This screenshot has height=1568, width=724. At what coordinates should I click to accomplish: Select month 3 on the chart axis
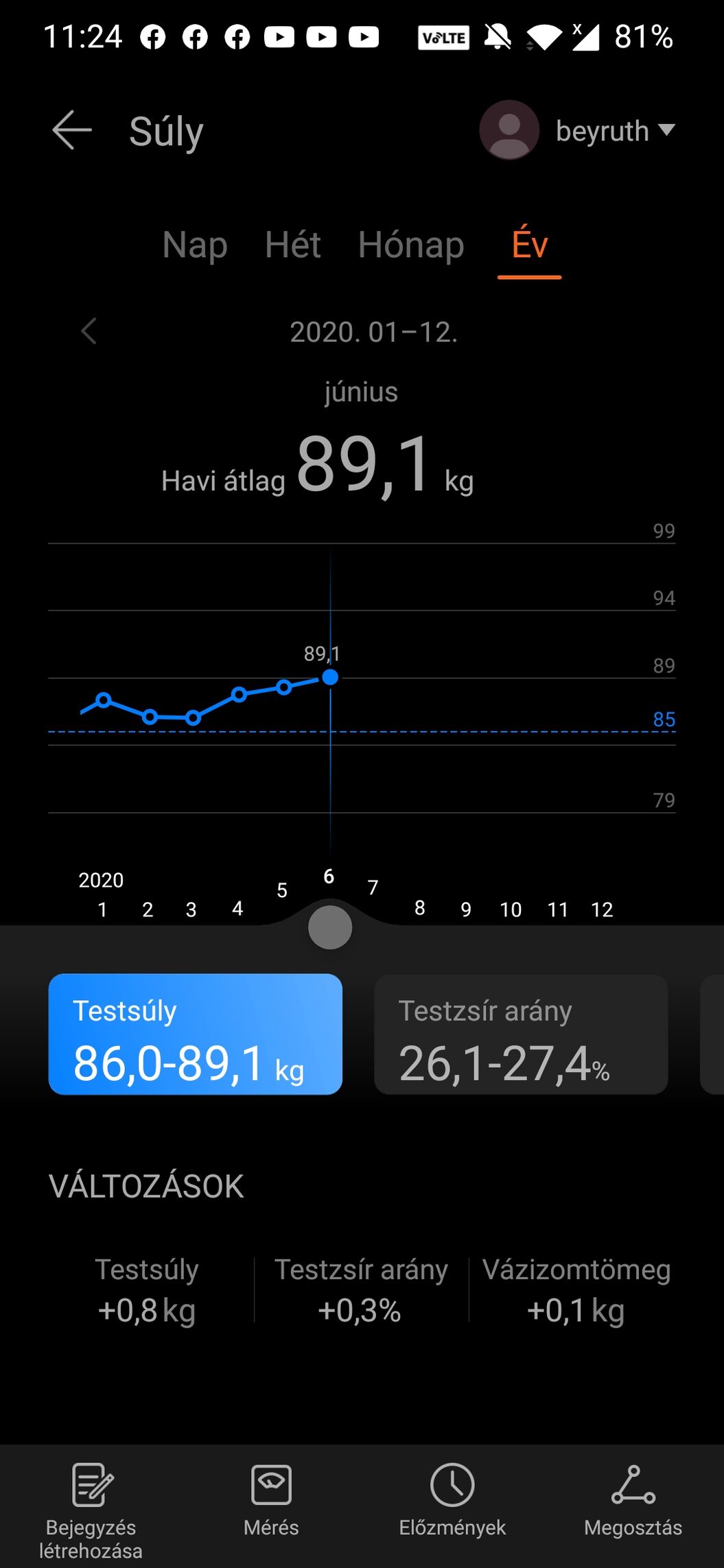(x=191, y=910)
